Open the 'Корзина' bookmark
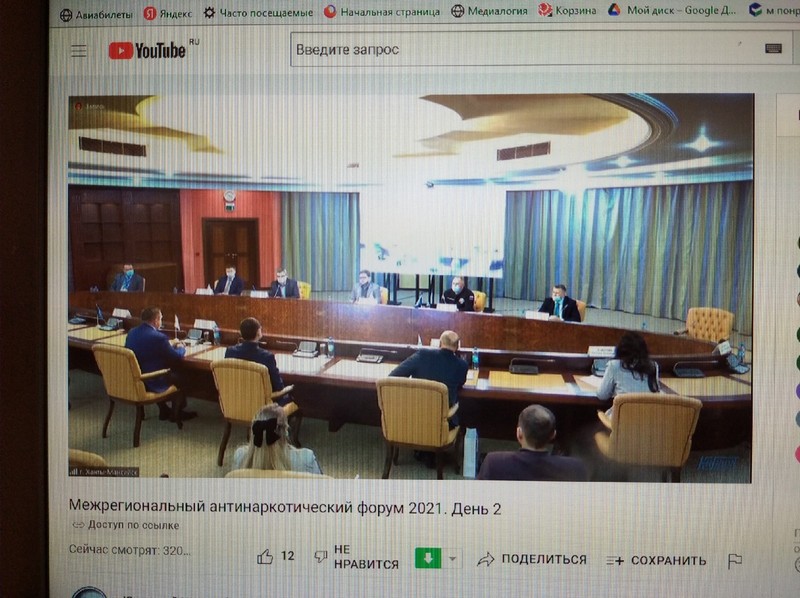The image size is (800, 598). [566, 10]
